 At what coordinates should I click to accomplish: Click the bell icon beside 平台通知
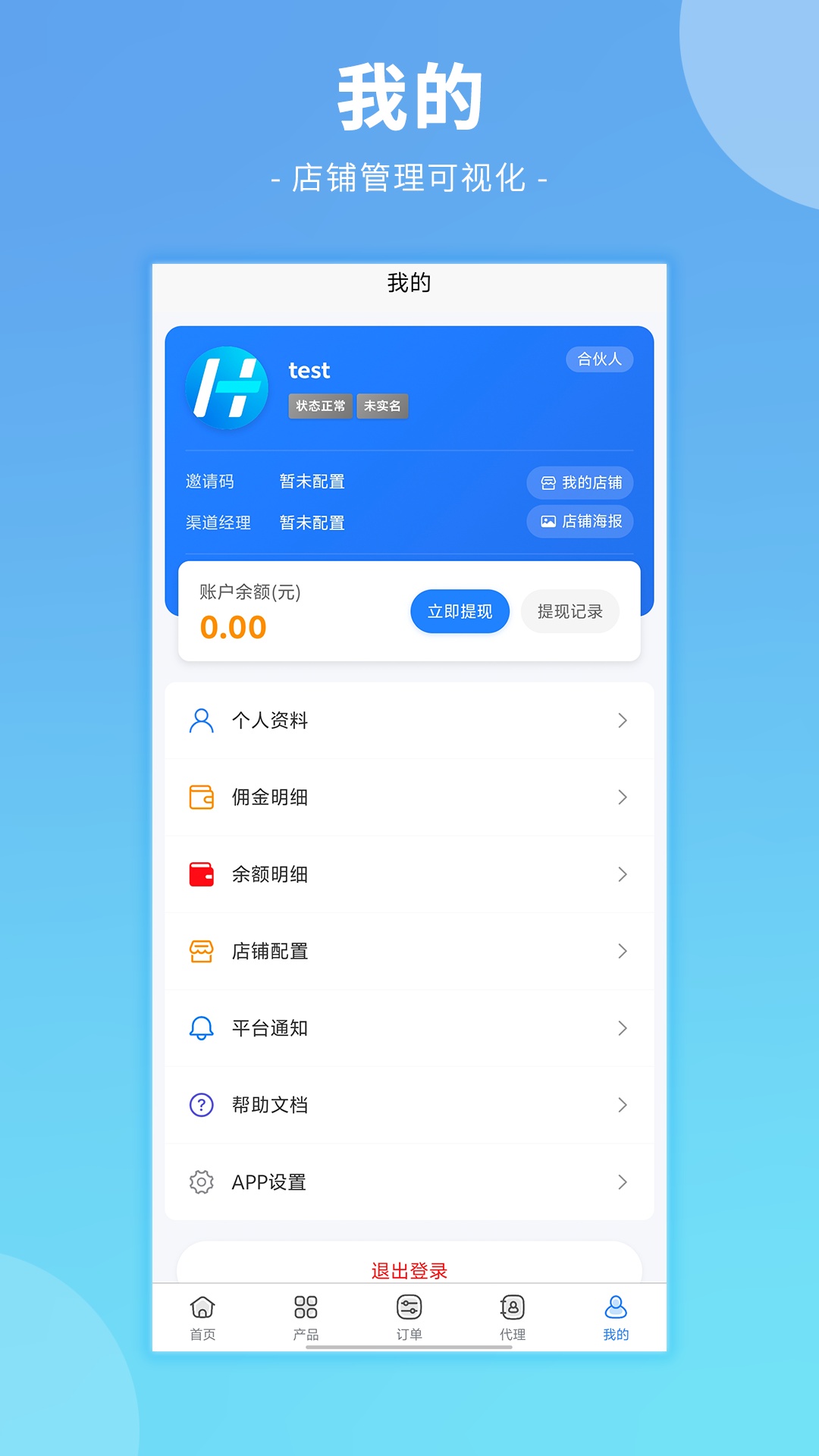pos(201,1028)
